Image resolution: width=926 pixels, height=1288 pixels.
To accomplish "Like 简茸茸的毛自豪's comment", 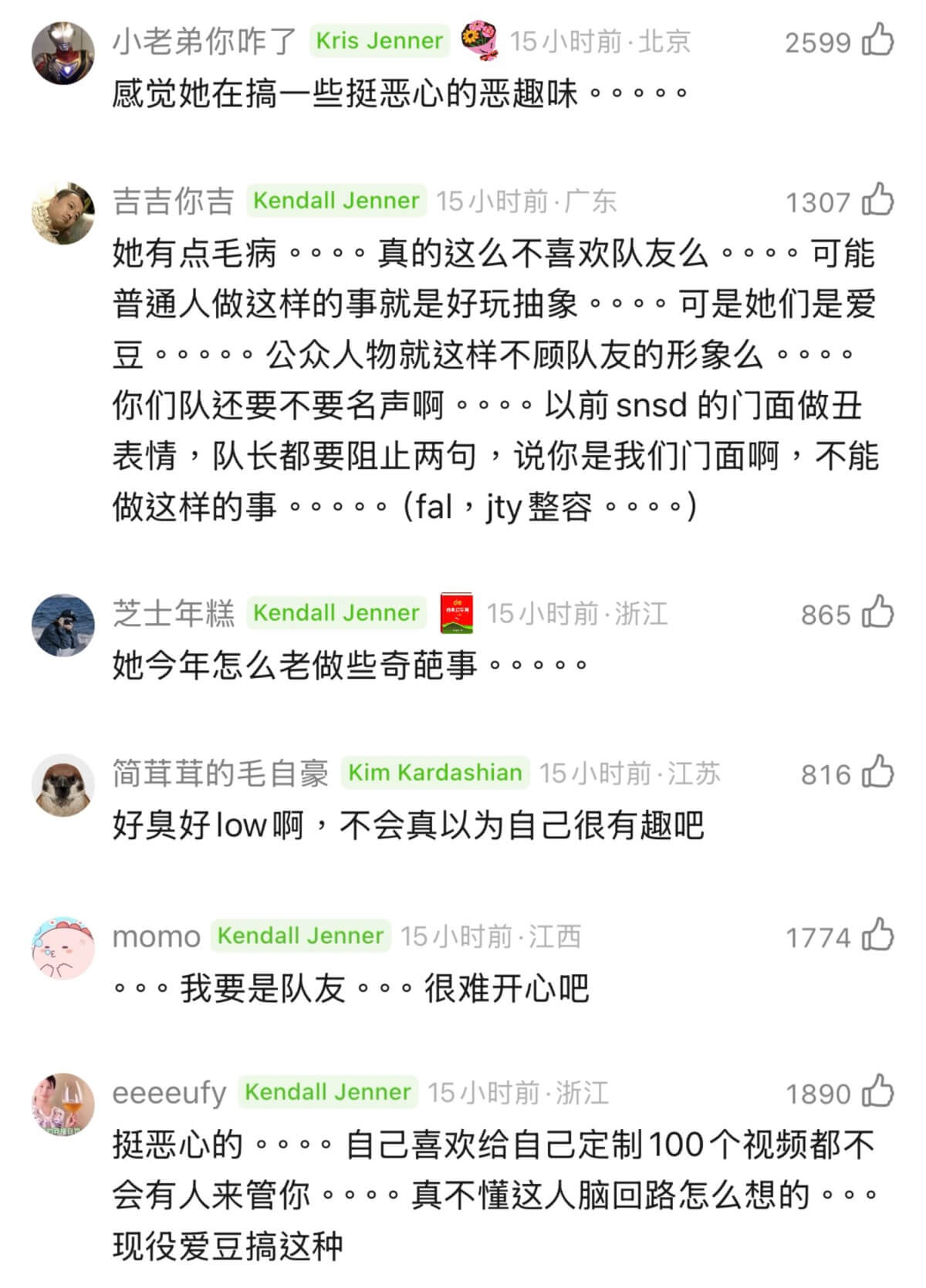I will [877, 773].
